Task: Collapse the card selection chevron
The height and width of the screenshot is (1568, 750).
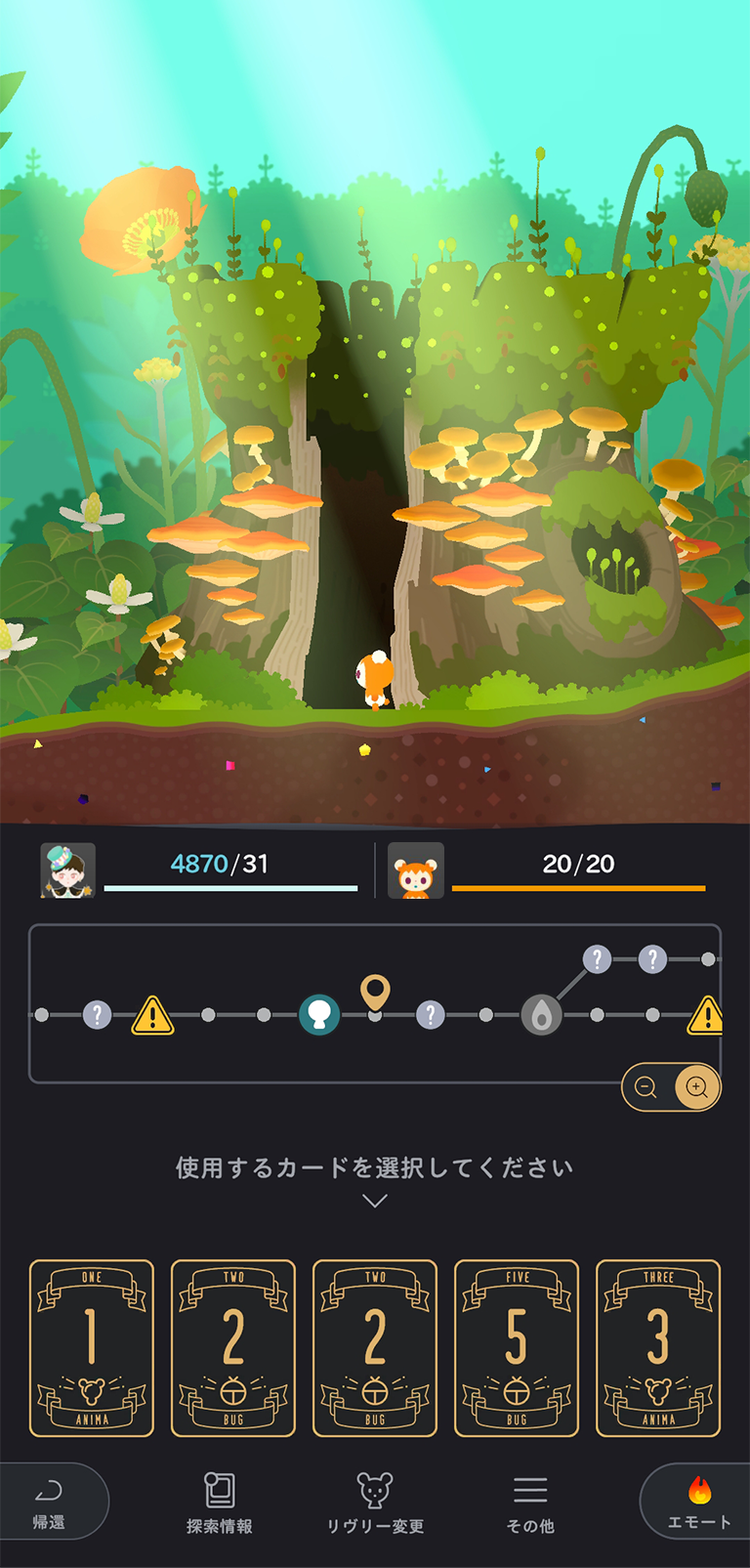Action: click(x=375, y=1201)
